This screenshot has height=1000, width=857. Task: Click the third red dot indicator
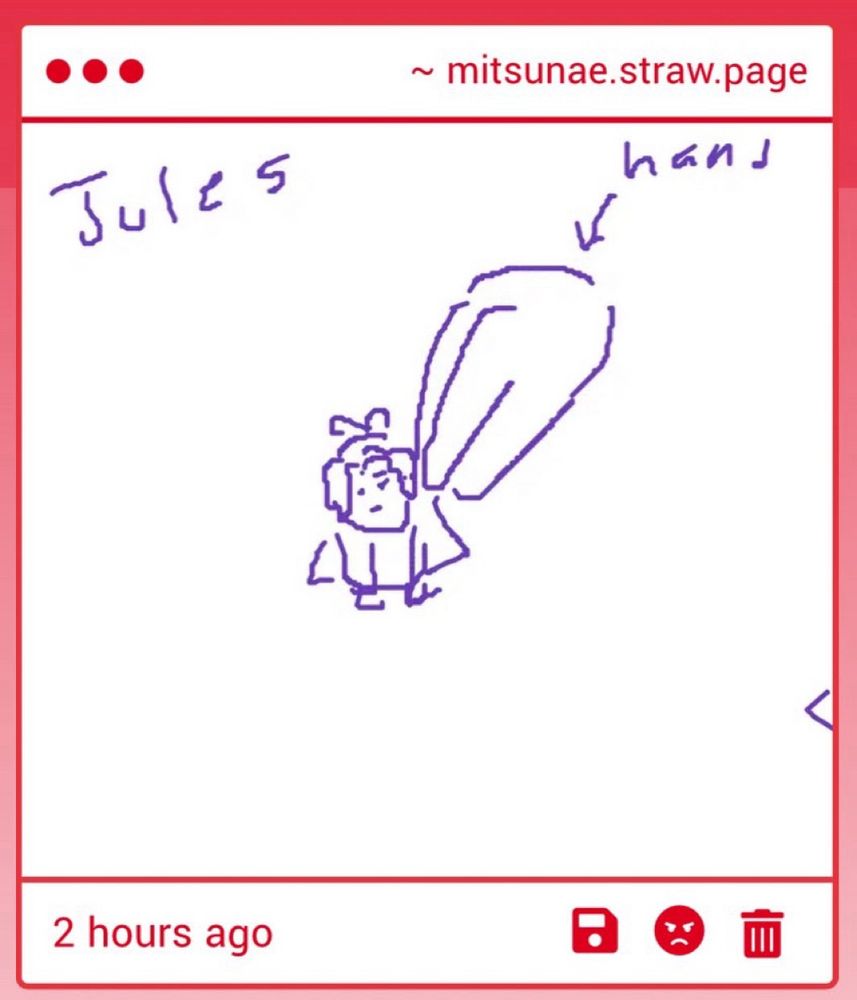click(130, 70)
